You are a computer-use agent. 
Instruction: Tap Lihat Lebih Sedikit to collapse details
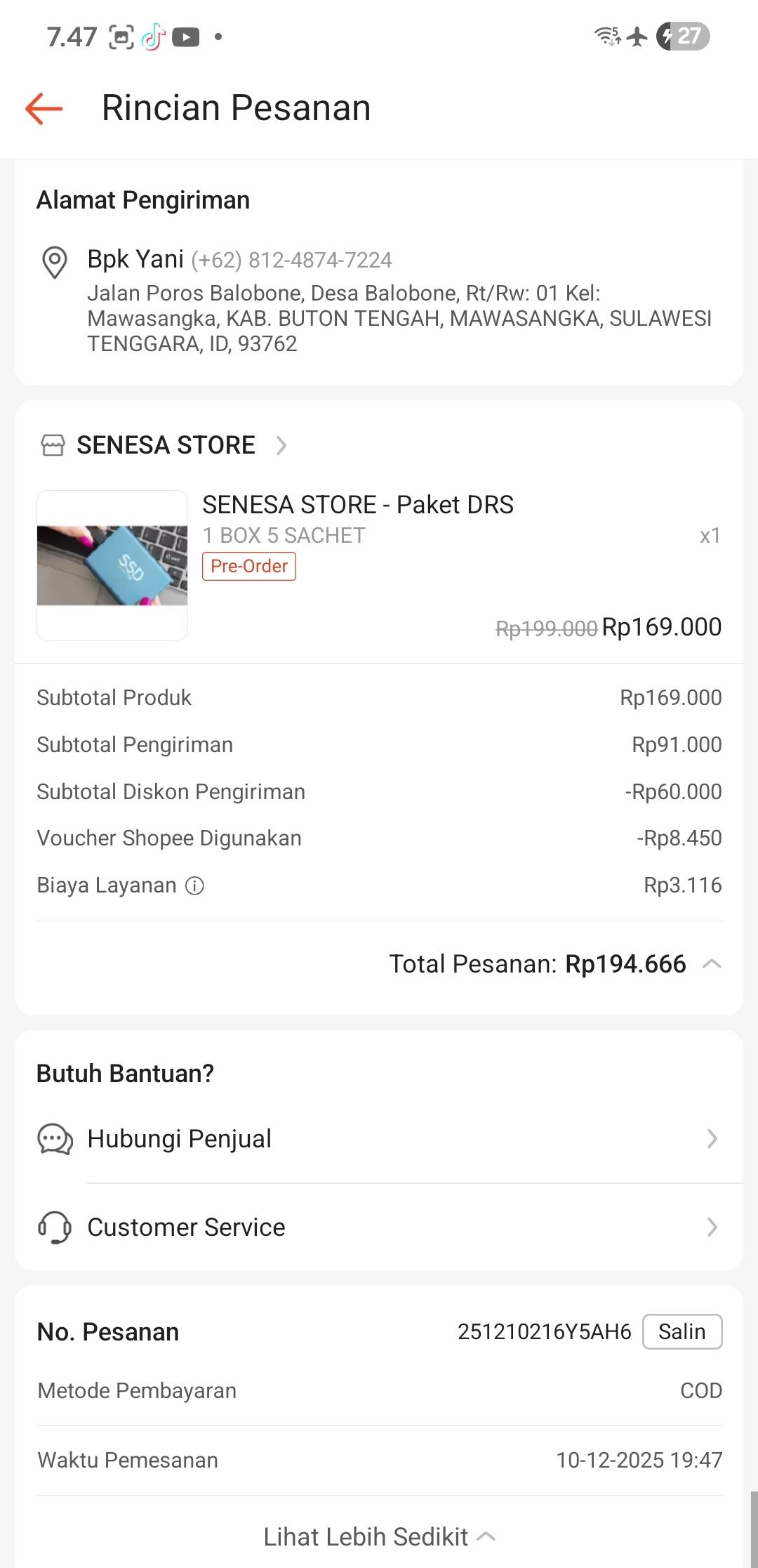[x=379, y=1537]
